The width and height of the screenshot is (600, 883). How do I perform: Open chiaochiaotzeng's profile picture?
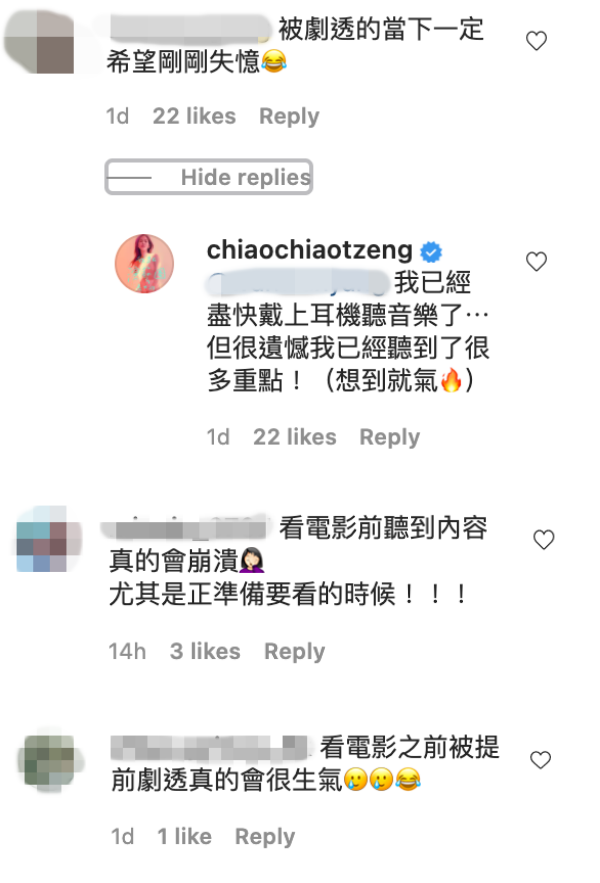tap(148, 264)
